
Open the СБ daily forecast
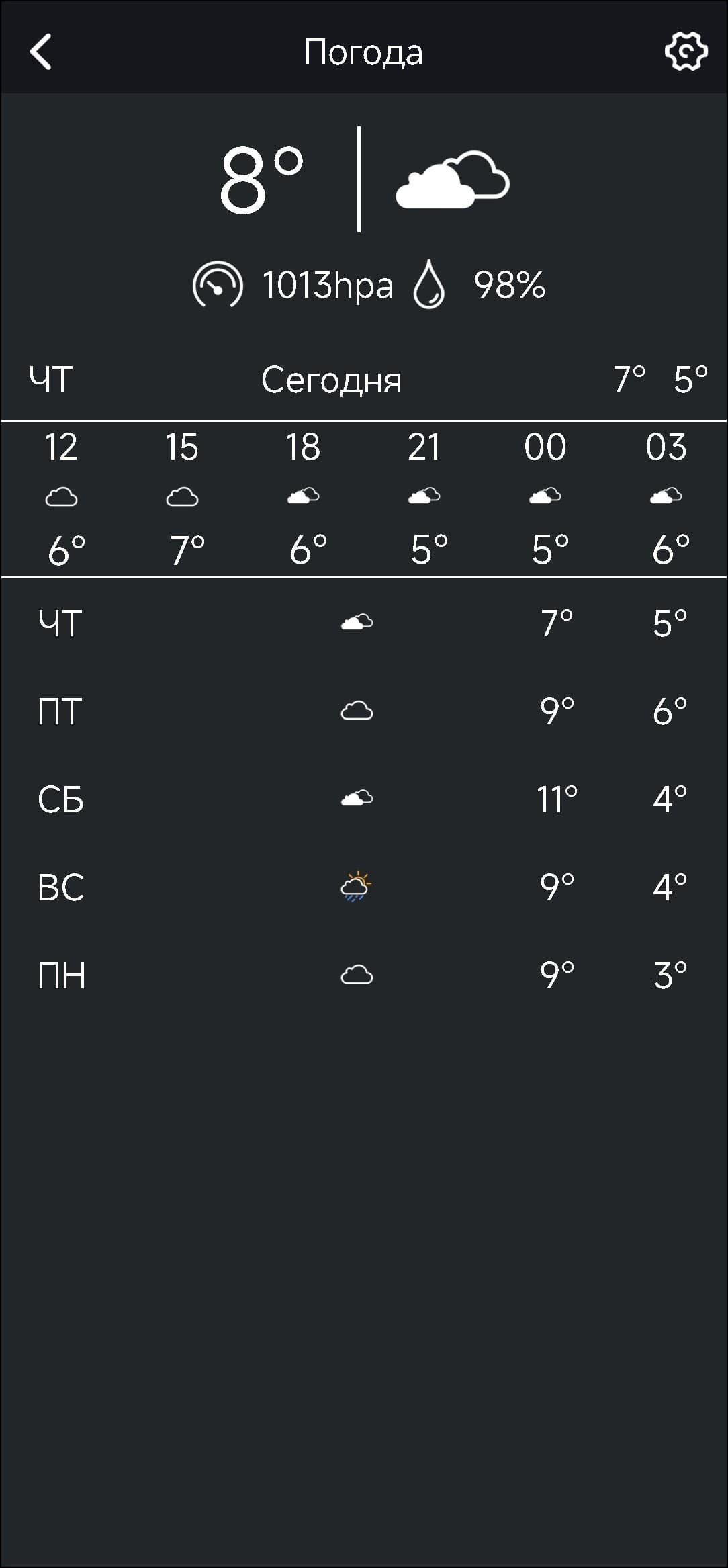(363, 799)
